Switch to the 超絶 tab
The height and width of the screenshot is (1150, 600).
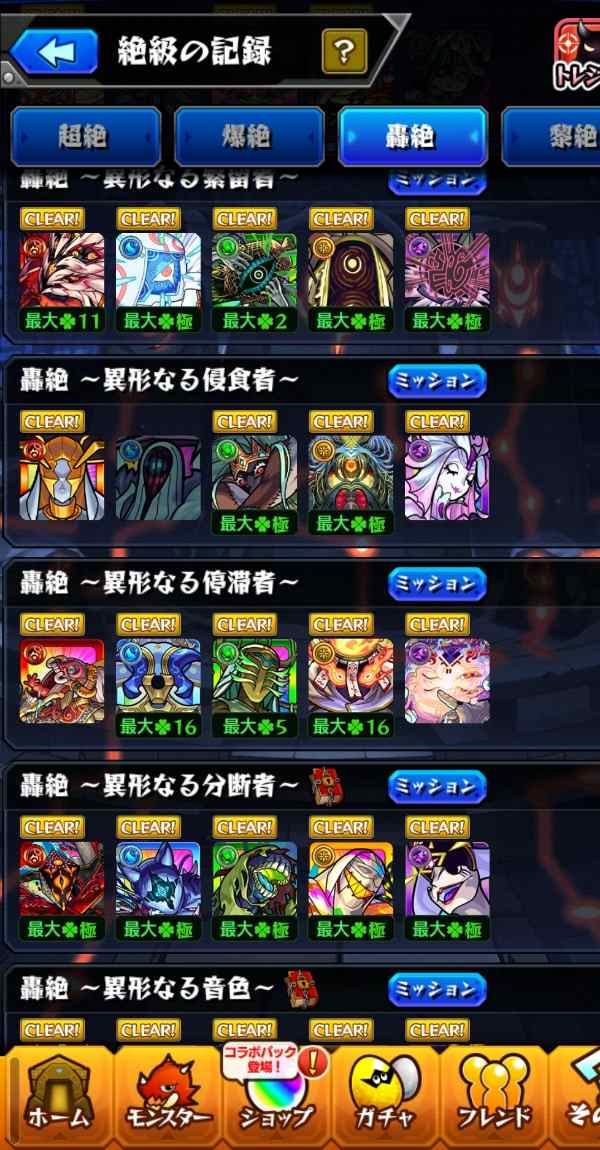click(86, 137)
